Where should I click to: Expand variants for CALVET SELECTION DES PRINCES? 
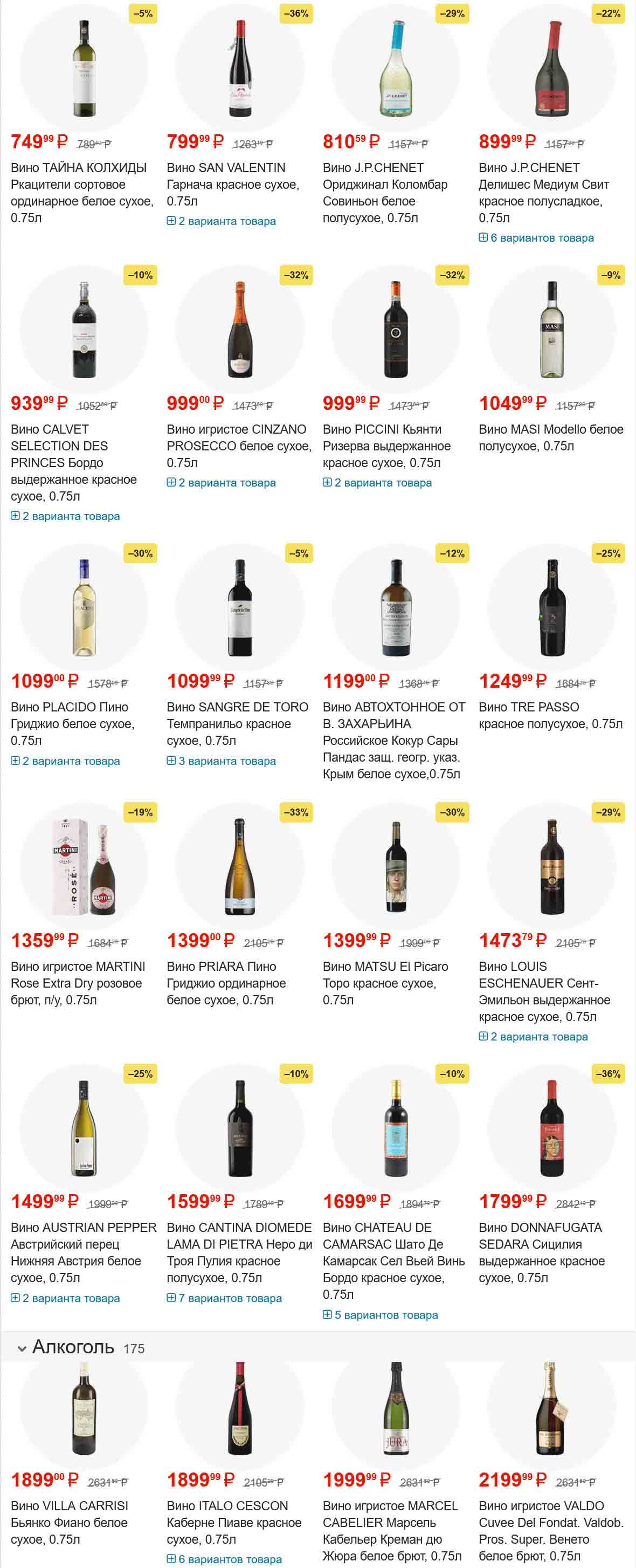point(66,516)
